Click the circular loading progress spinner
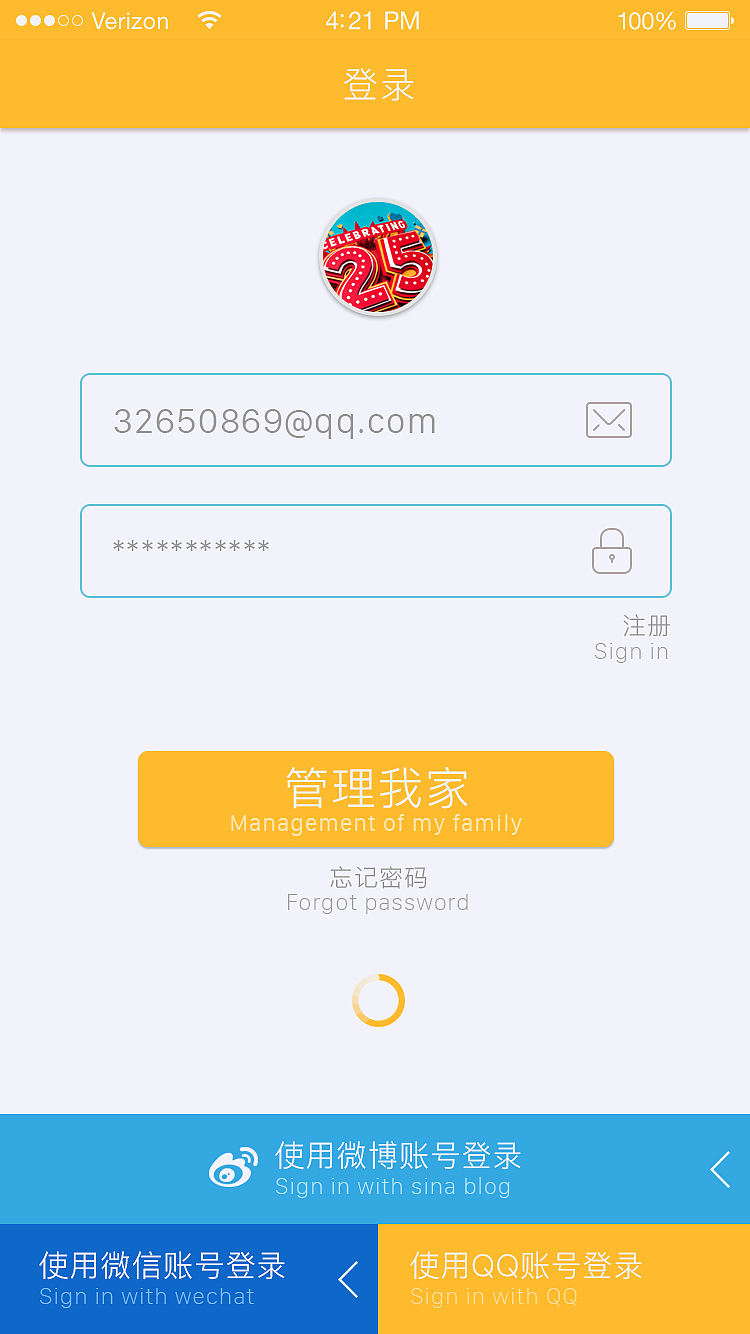Viewport: 750px width, 1334px height. coord(377,1000)
